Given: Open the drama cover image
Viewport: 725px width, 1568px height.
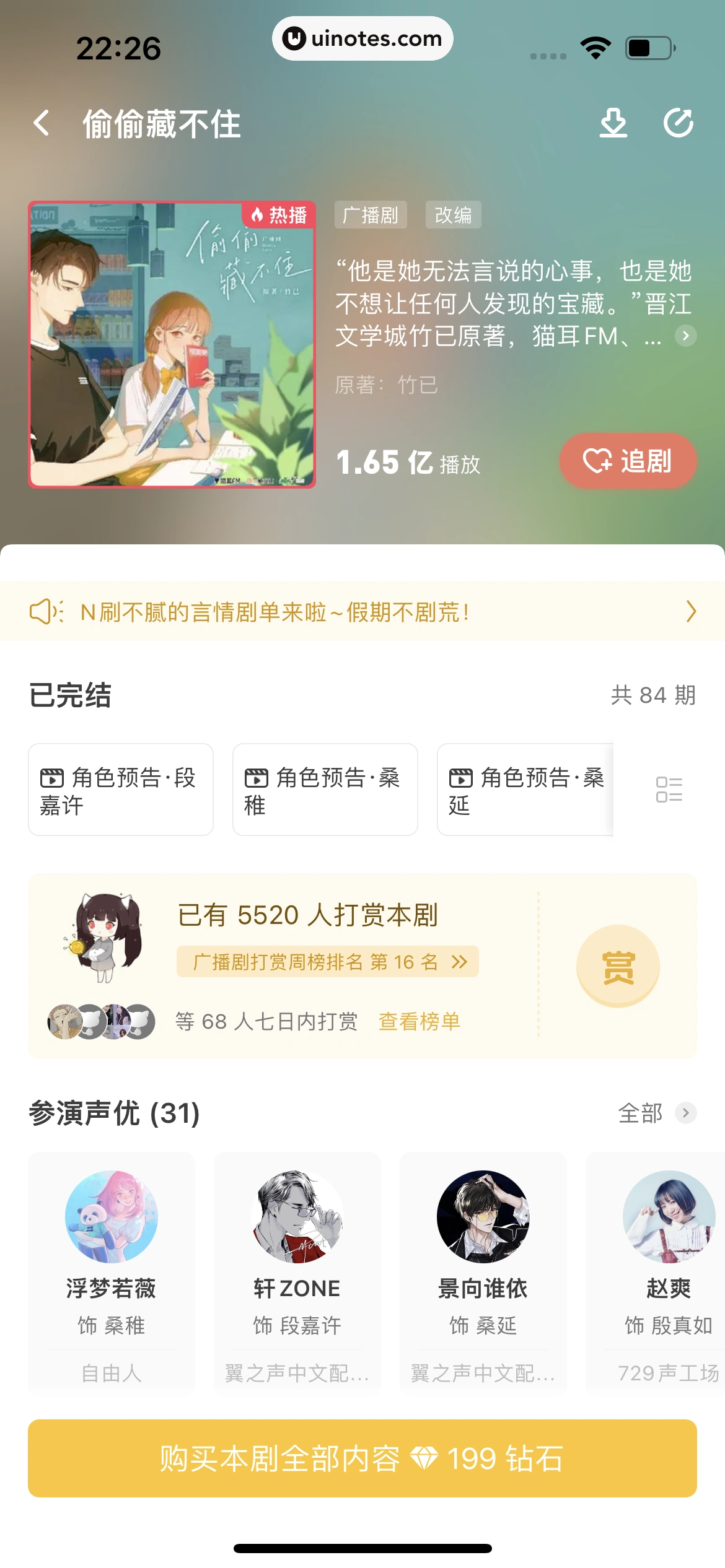Looking at the screenshot, I should [x=172, y=344].
